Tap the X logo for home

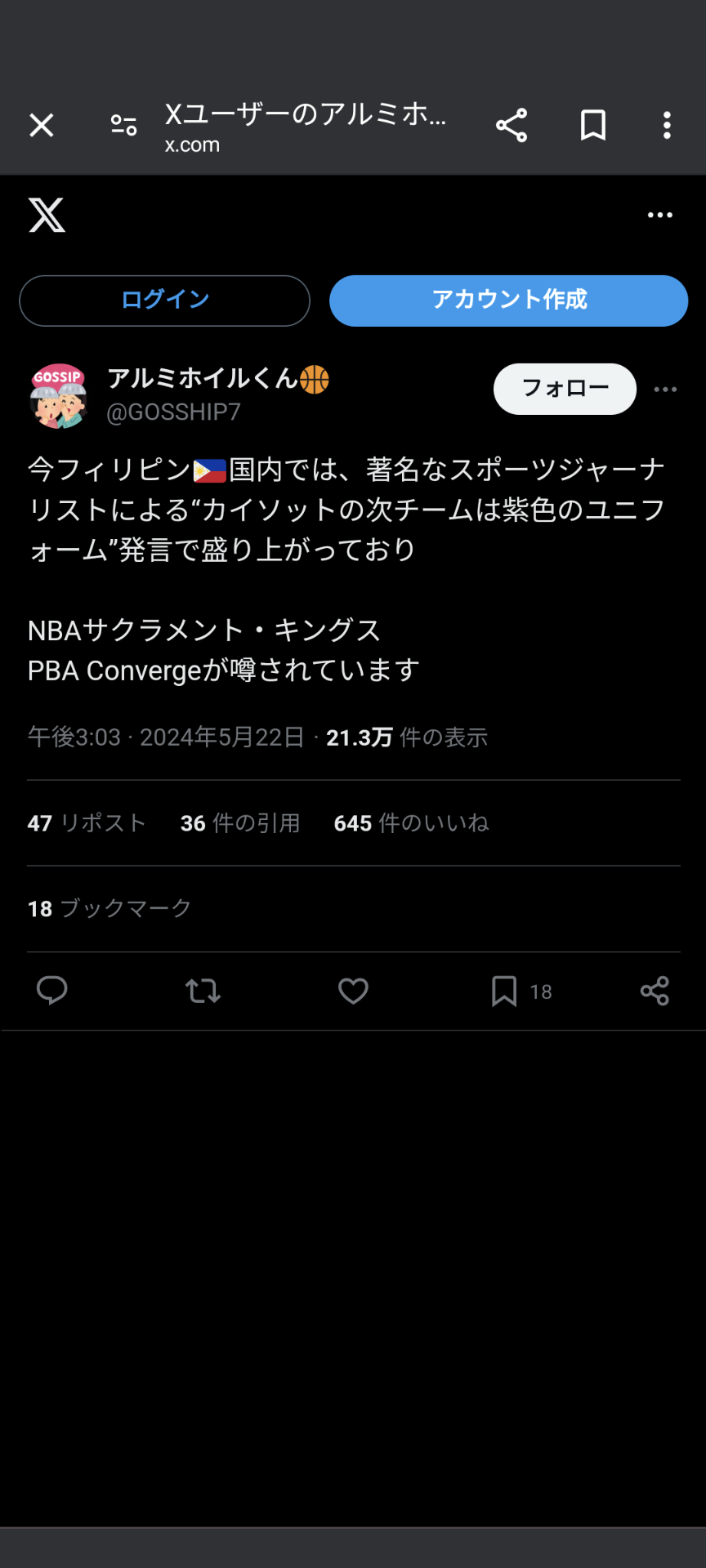pyautogui.click(x=47, y=215)
